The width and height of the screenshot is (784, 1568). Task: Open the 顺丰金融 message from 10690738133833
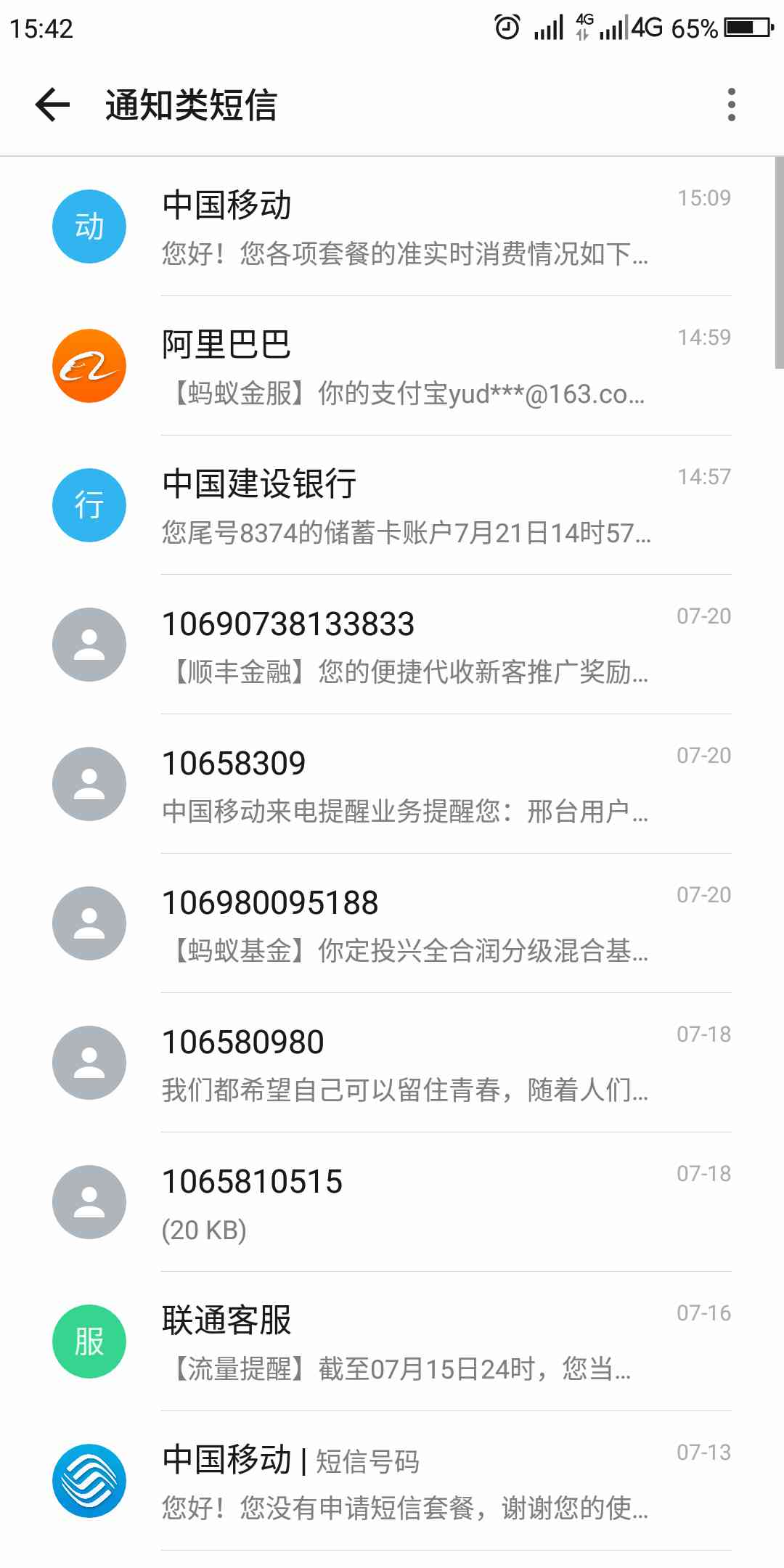407,646
